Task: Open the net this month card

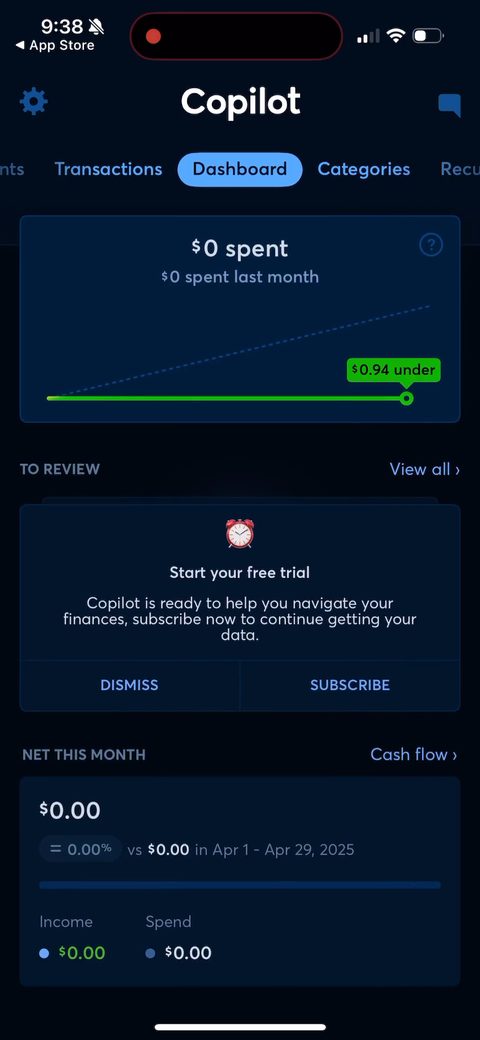Action: click(x=240, y=881)
